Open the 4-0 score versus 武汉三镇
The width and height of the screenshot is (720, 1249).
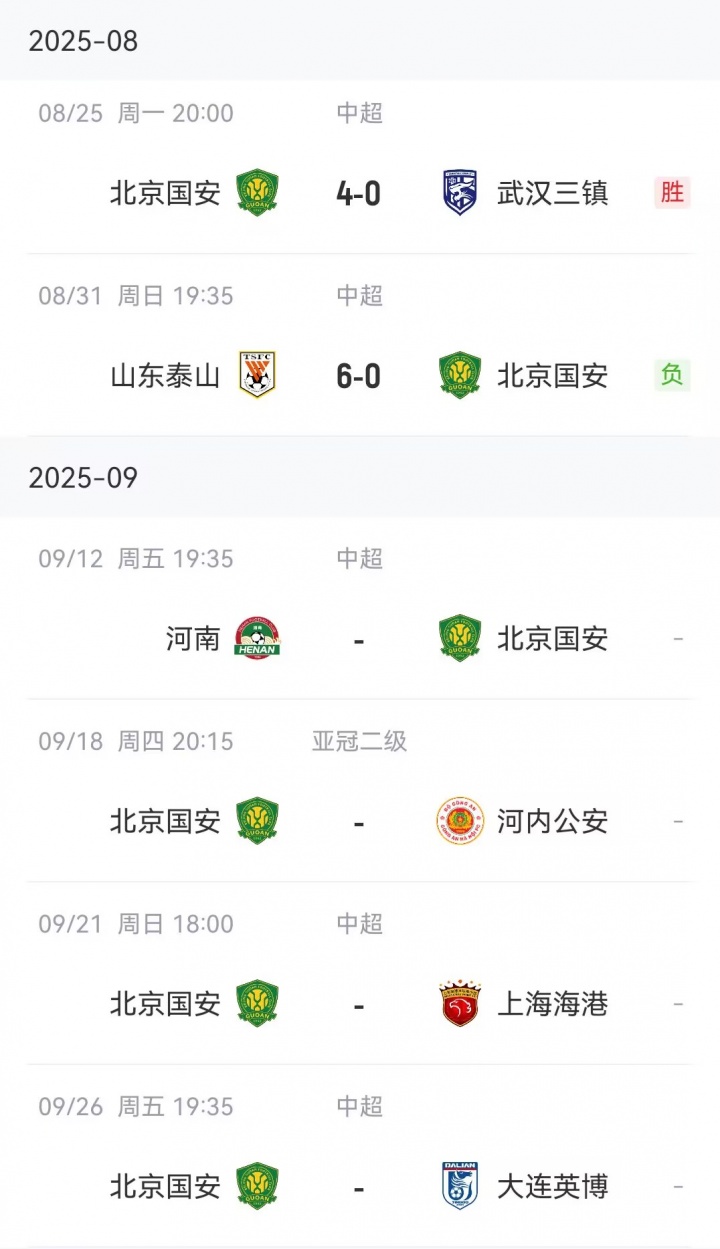tap(360, 192)
